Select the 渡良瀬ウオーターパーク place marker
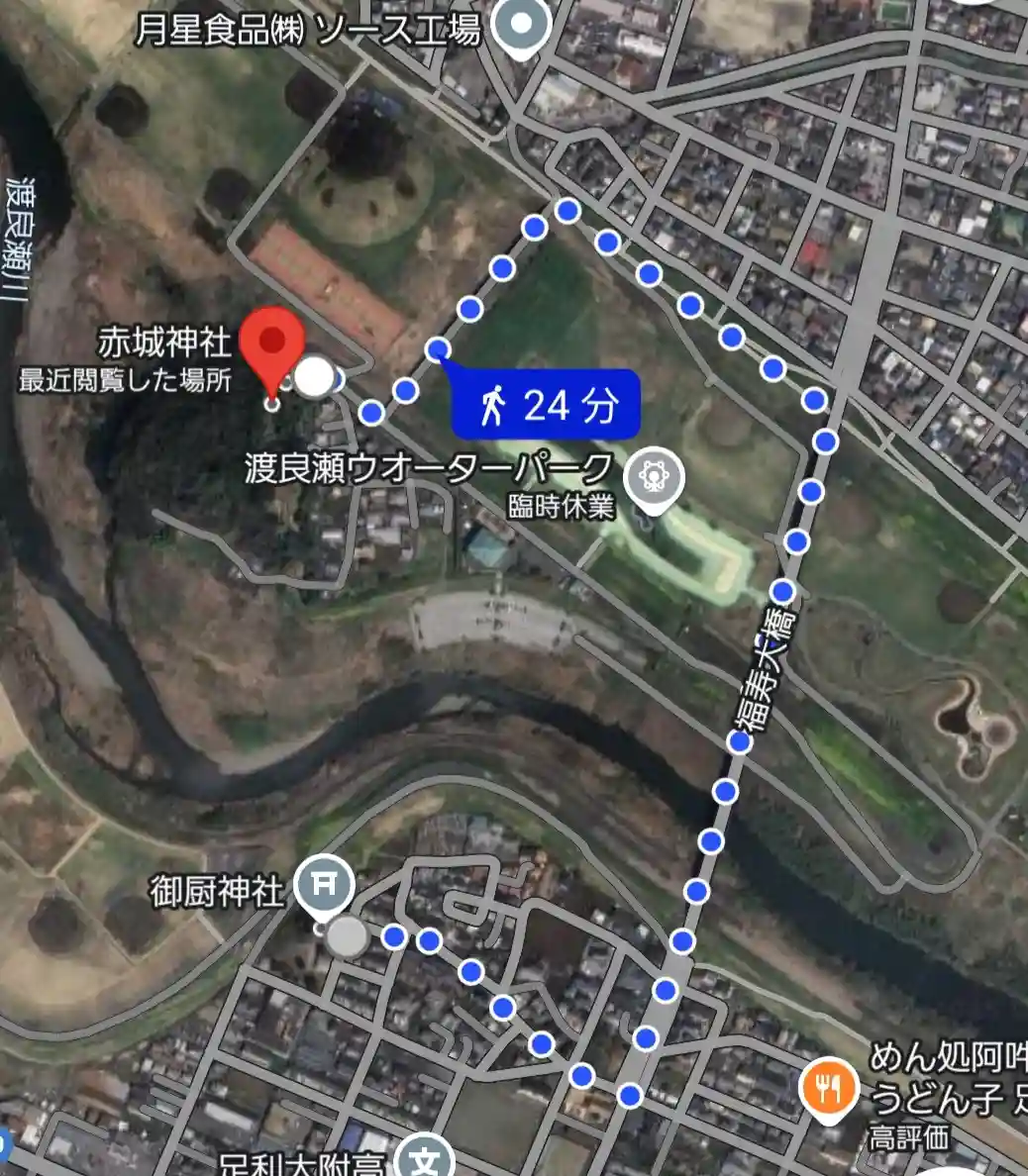The height and width of the screenshot is (1176, 1028). [x=655, y=479]
